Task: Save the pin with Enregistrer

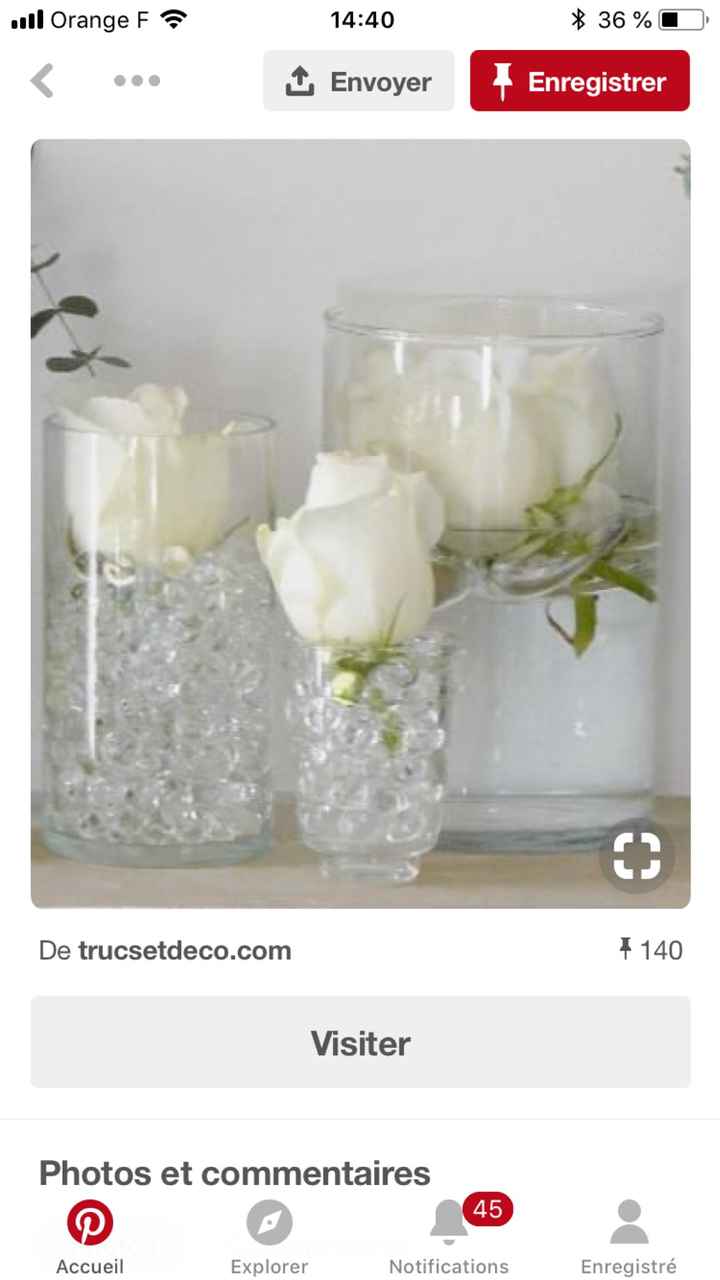Action: (x=579, y=80)
